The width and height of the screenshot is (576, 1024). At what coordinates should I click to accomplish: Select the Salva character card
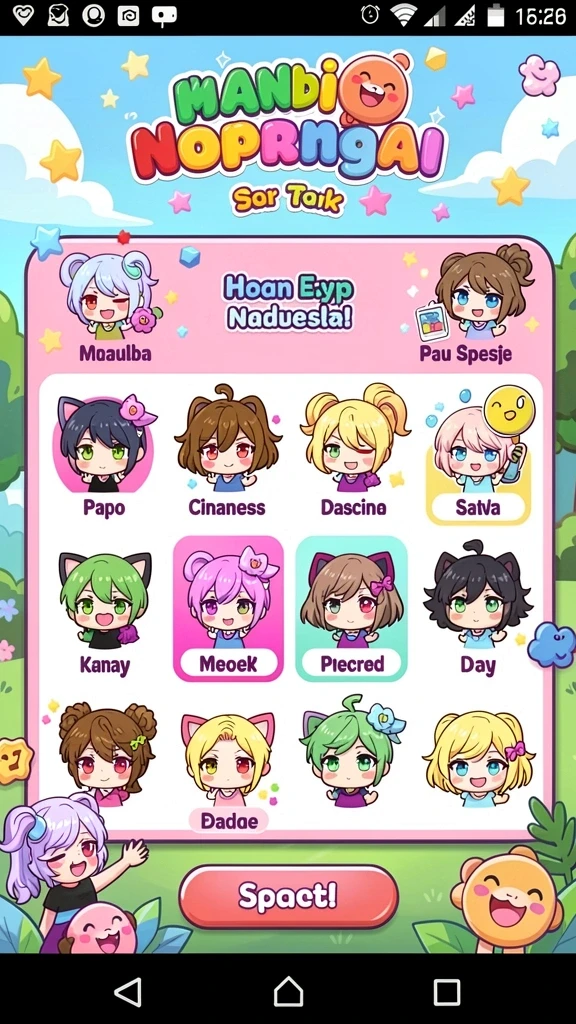coord(478,457)
